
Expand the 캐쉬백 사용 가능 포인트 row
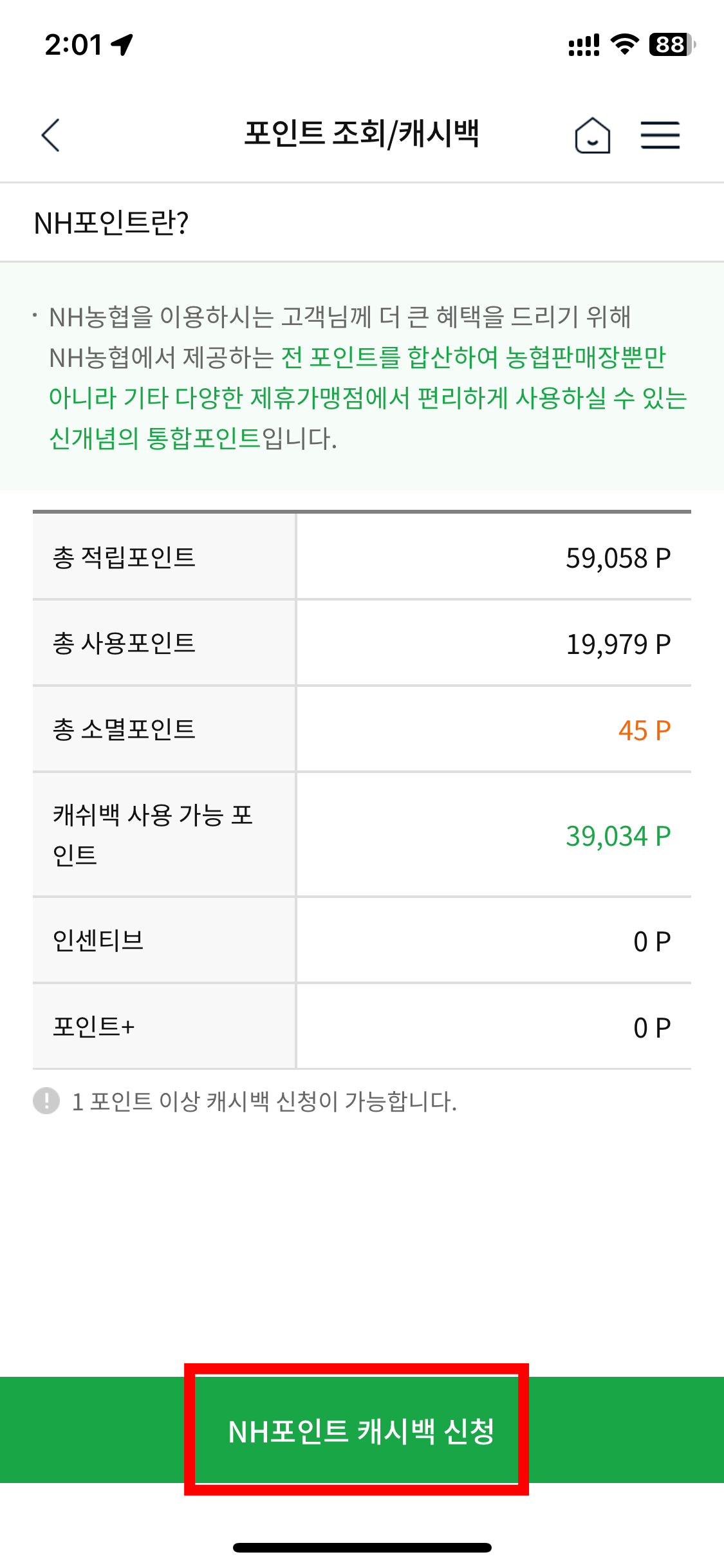tap(362, 834)
